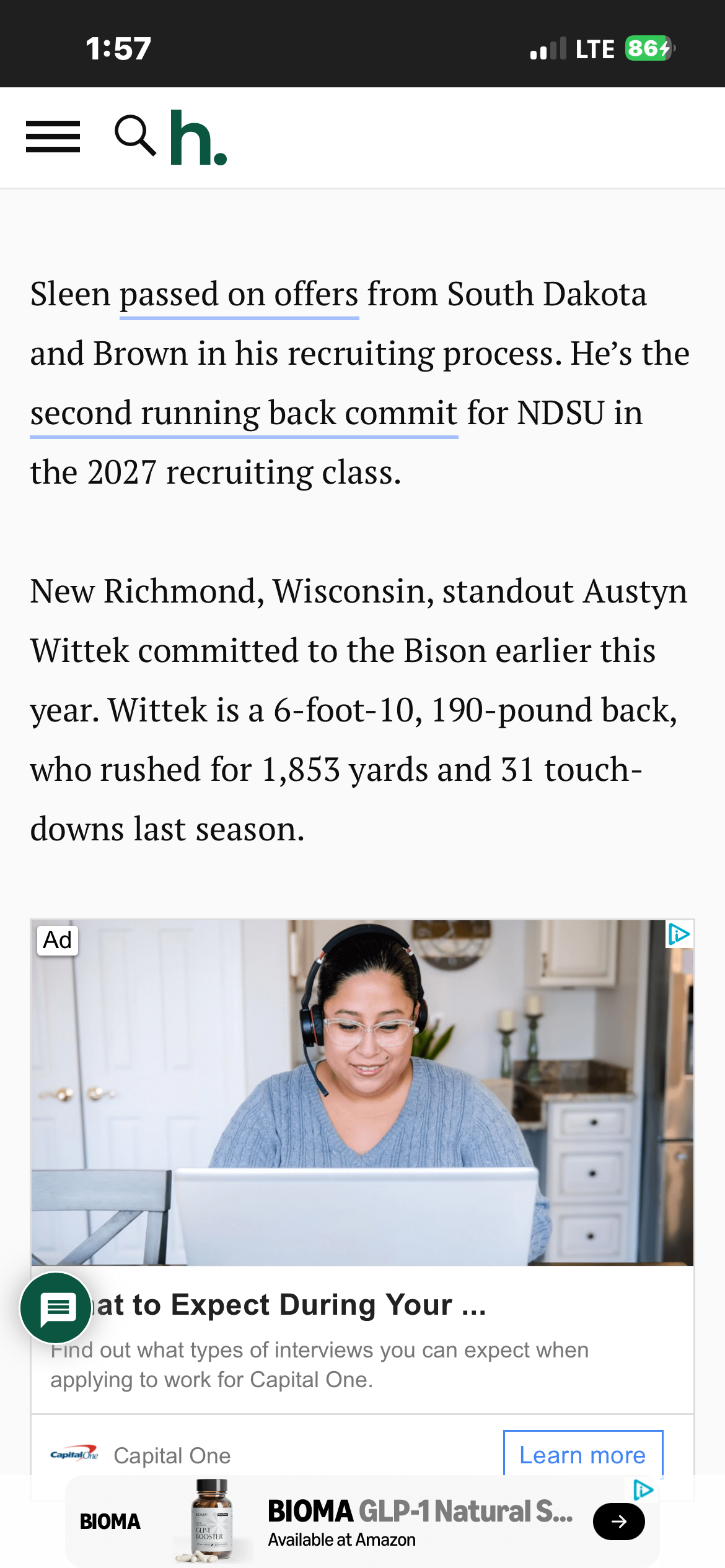This screenshot has height=1568, width=725.
Task: Open the comments chat bubble
Action: tap(57, 1308)
